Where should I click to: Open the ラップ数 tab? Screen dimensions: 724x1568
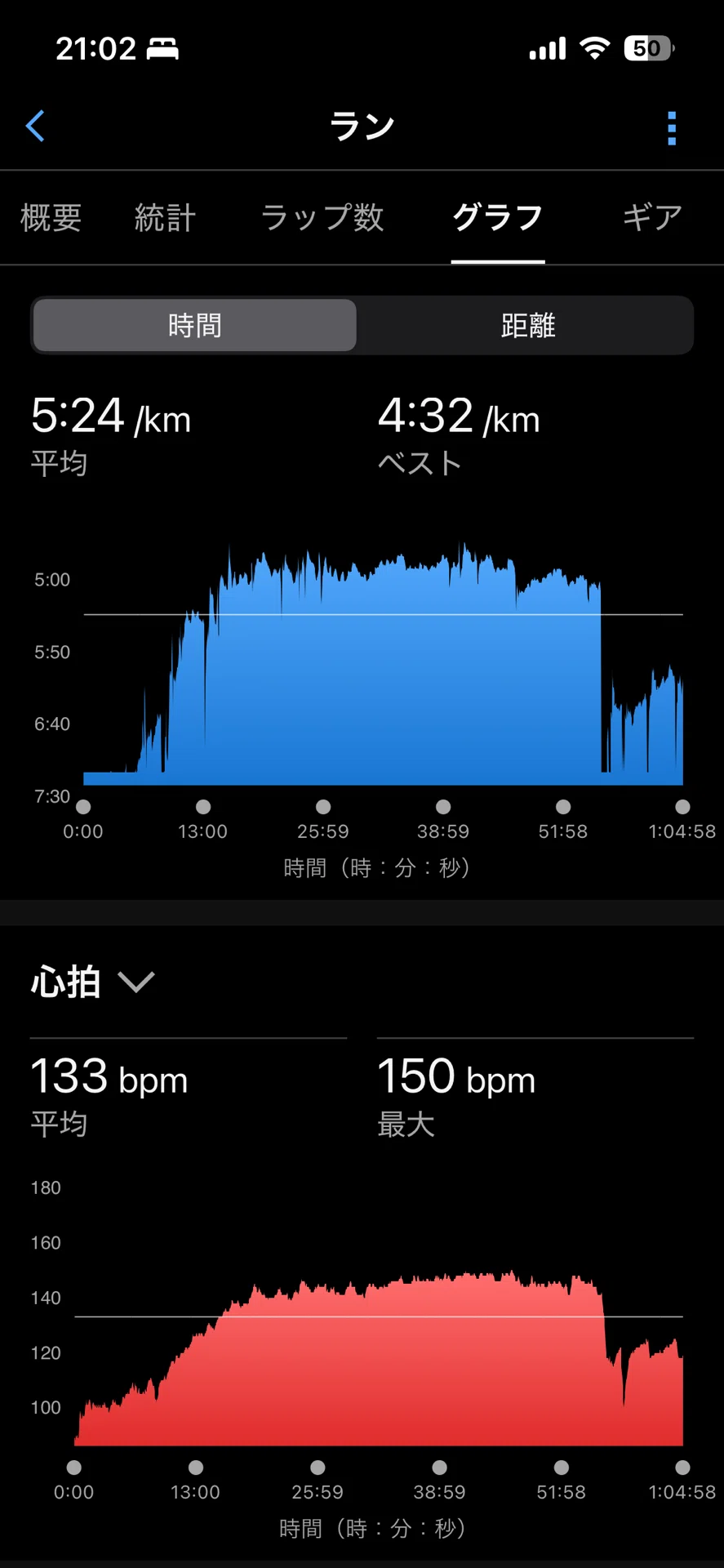point(322,218)
